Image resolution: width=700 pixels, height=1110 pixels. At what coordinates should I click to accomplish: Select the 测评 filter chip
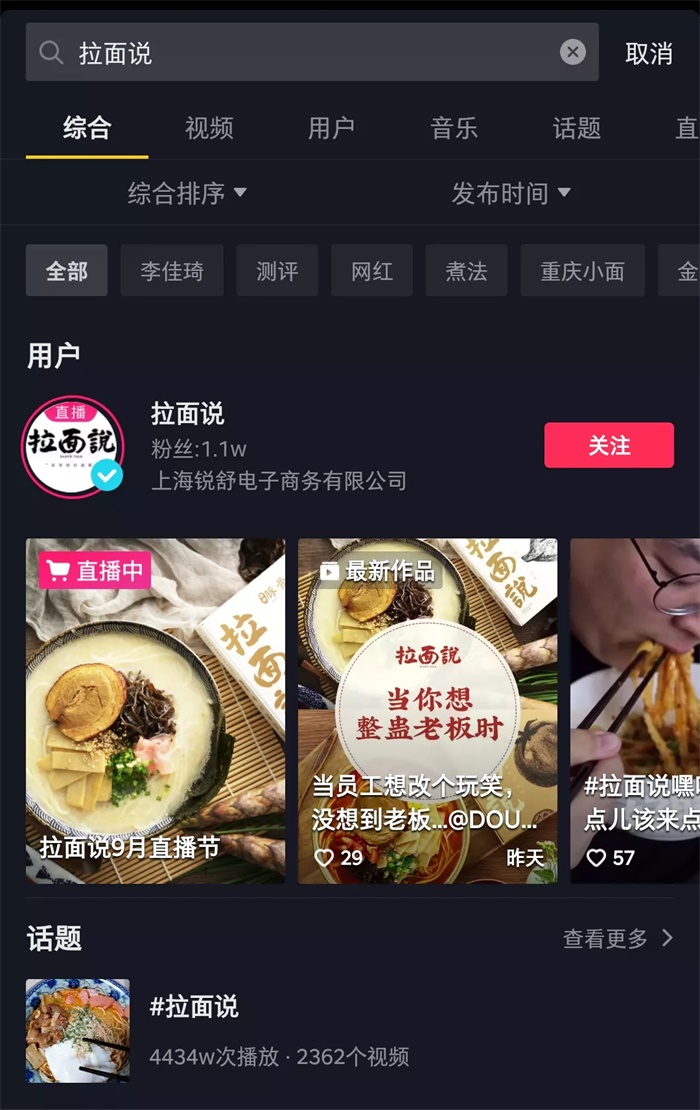(277, 271)
